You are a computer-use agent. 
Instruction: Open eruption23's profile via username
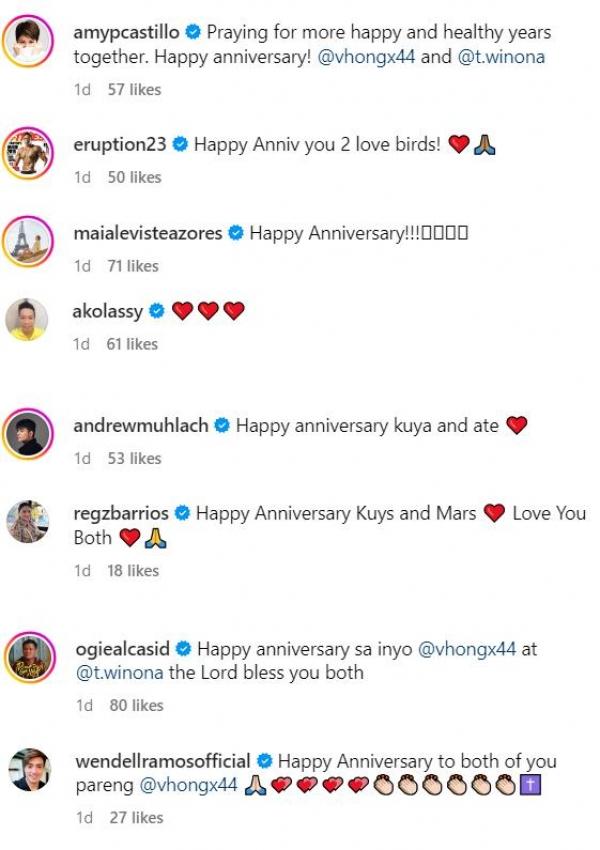(x=119, y=145)
